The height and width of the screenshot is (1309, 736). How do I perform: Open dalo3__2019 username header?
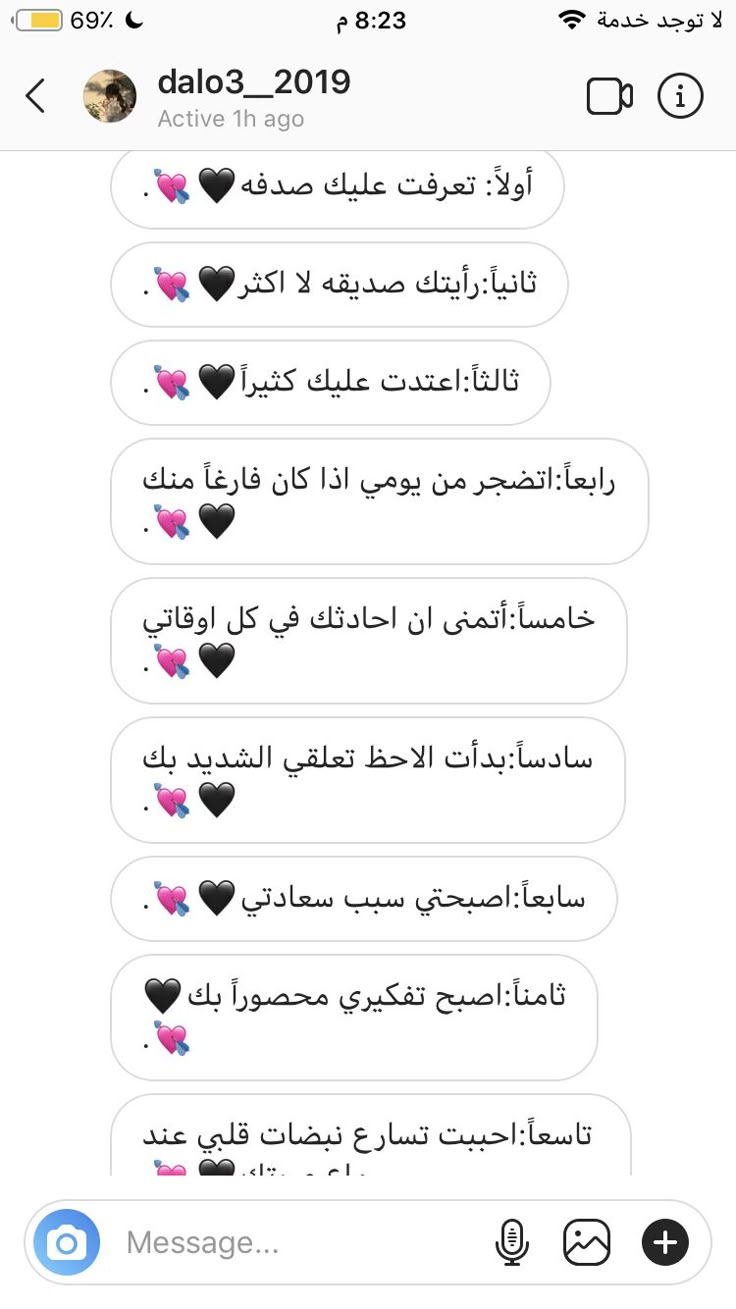click(x=254, y=82)
